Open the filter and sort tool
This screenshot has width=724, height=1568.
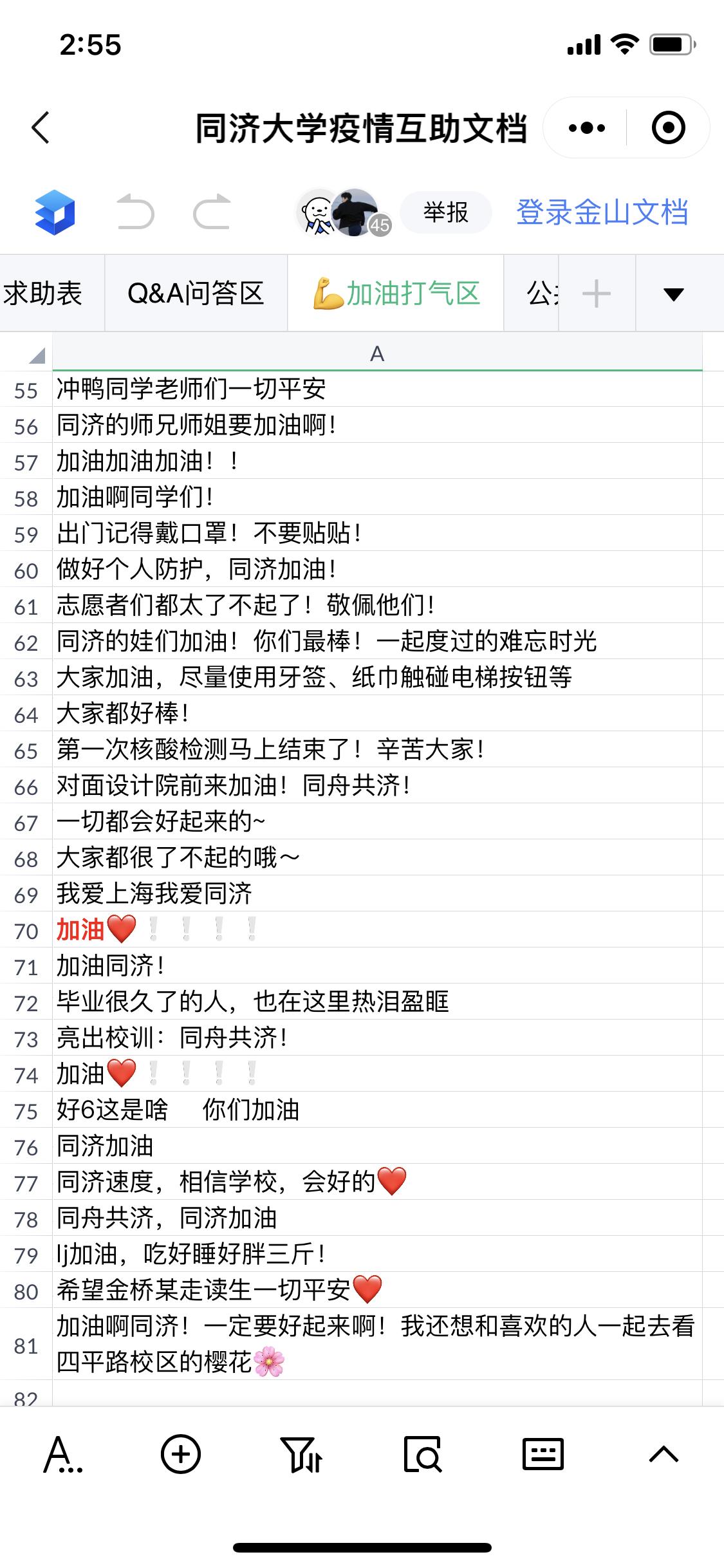coord(301,1455)
